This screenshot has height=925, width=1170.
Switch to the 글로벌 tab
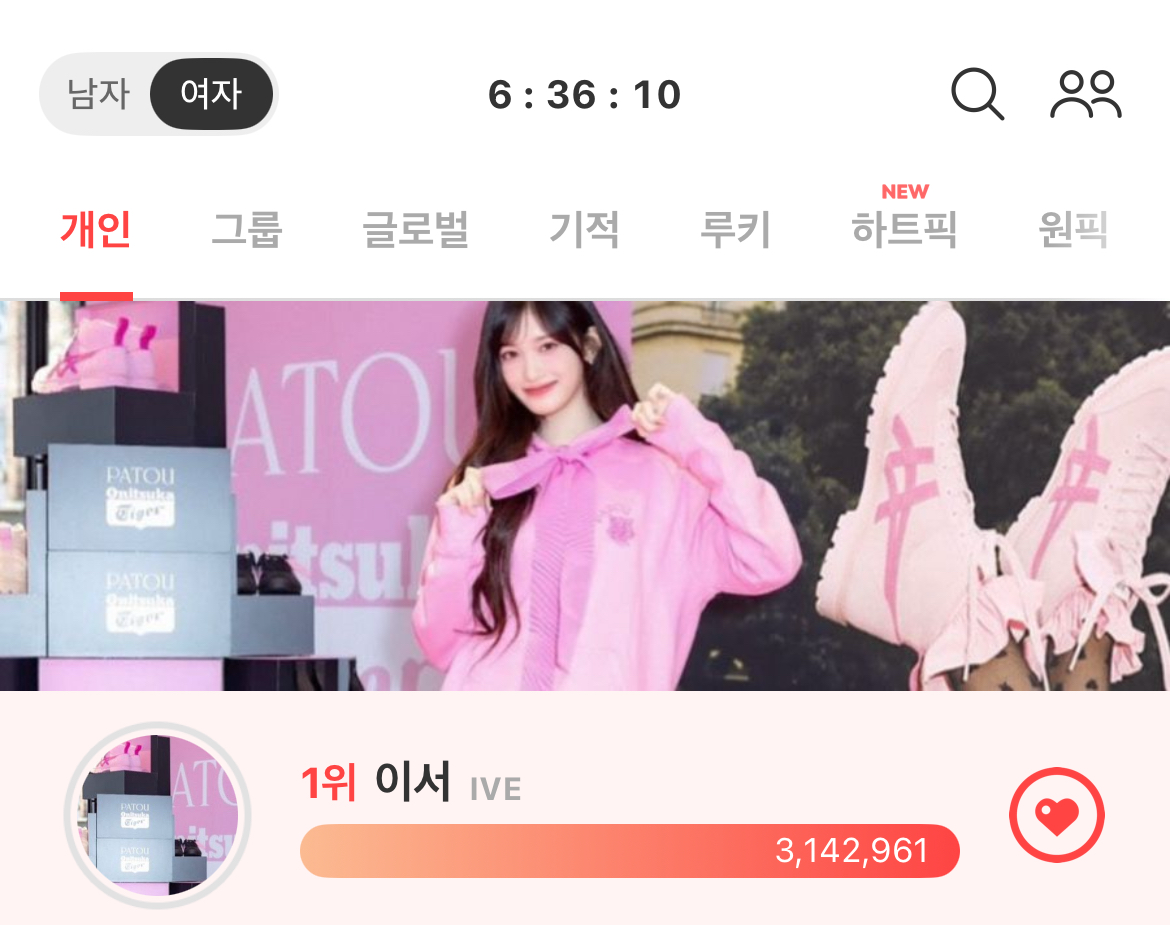(416, 231)
